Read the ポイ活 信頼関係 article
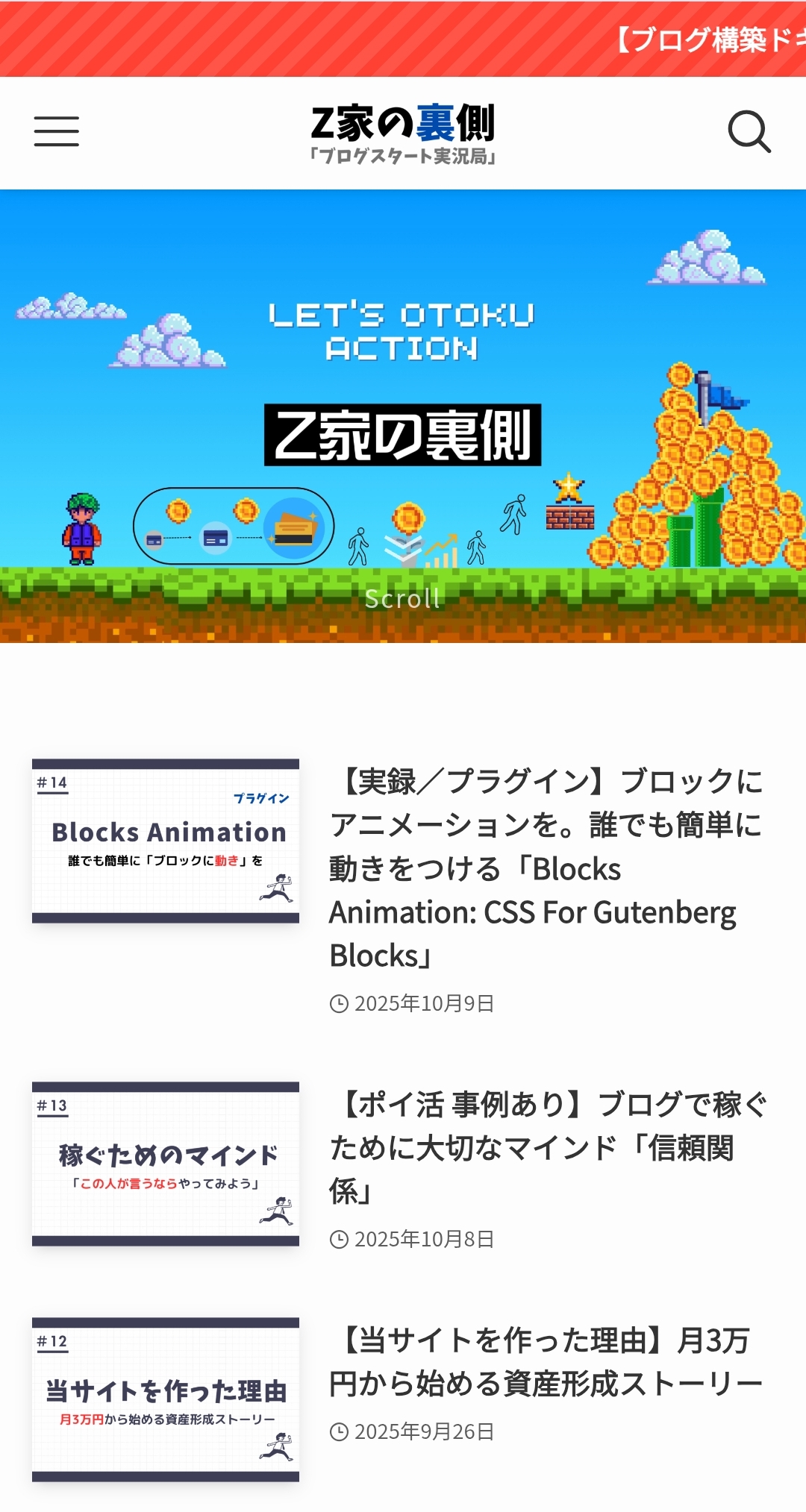The width and height of the screenshot is (806, 1512). (548, 1147)
